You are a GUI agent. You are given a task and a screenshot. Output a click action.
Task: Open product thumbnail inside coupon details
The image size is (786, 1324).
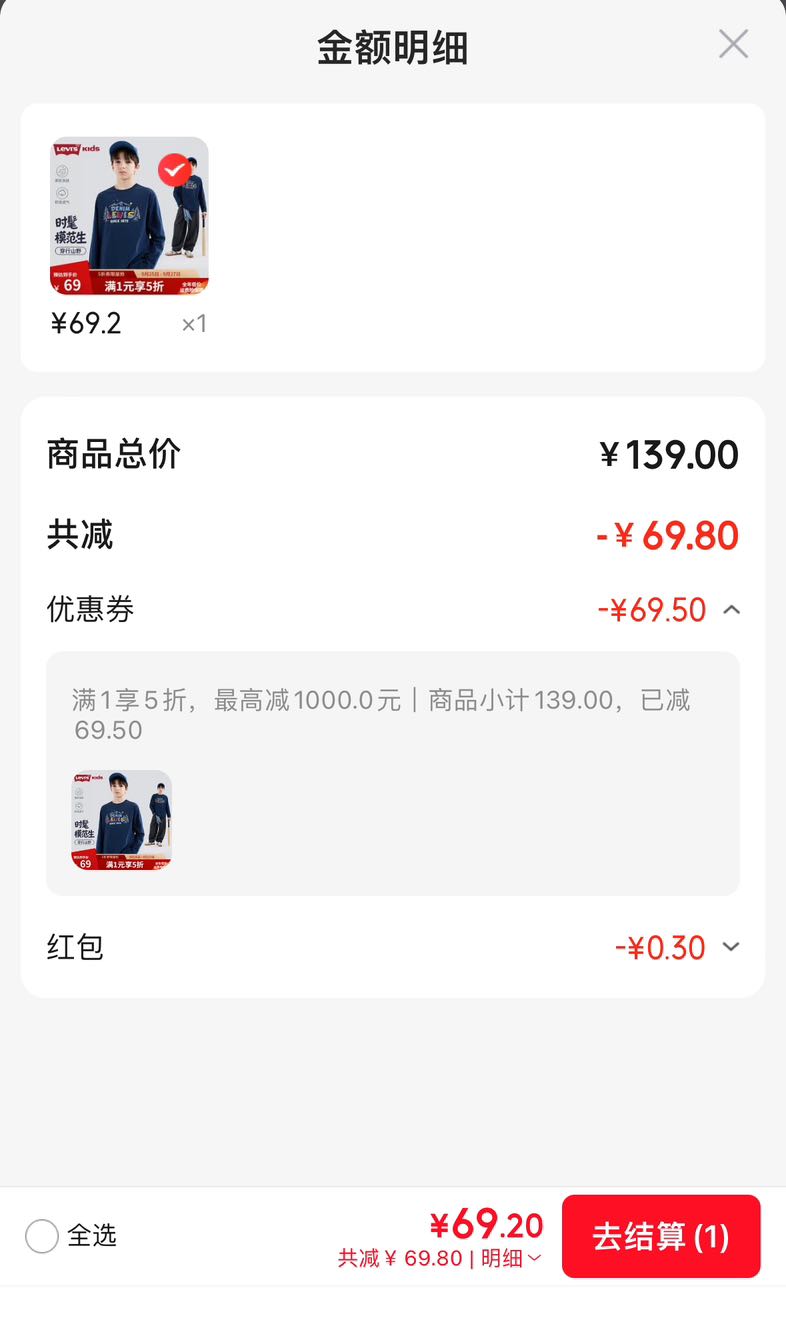coord(122,819)
